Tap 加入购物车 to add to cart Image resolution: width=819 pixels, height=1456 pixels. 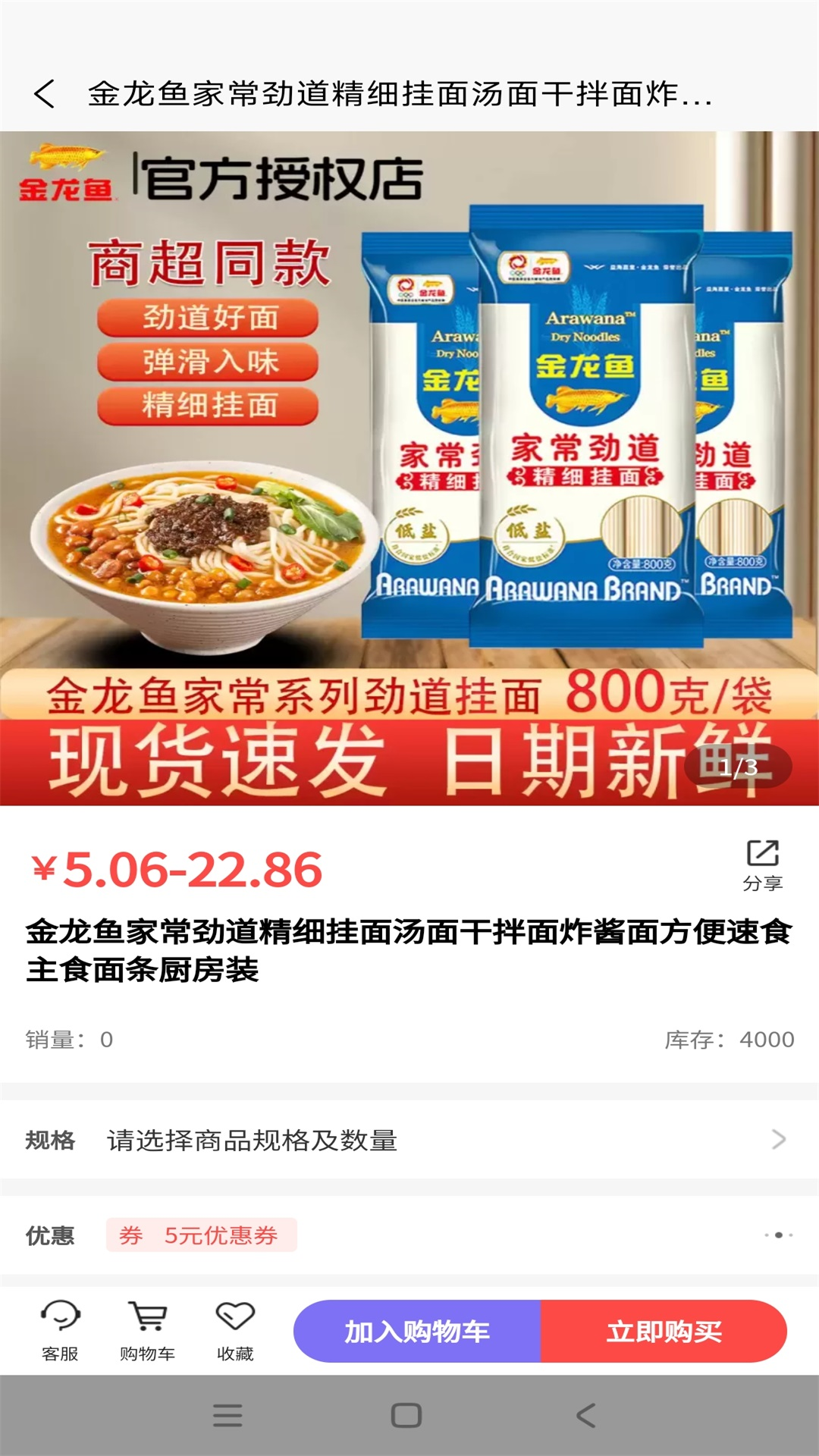(x=417, y=1332)
